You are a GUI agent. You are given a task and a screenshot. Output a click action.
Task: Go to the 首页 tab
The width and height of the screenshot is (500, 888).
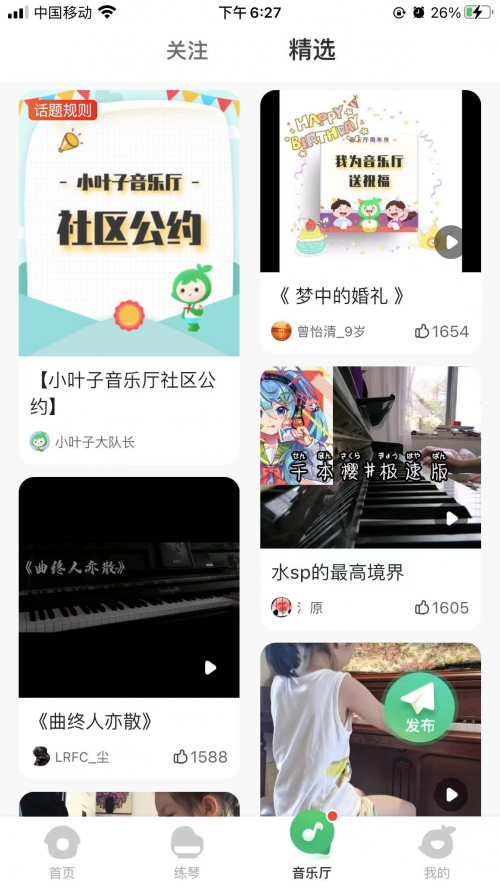(62, 853)
